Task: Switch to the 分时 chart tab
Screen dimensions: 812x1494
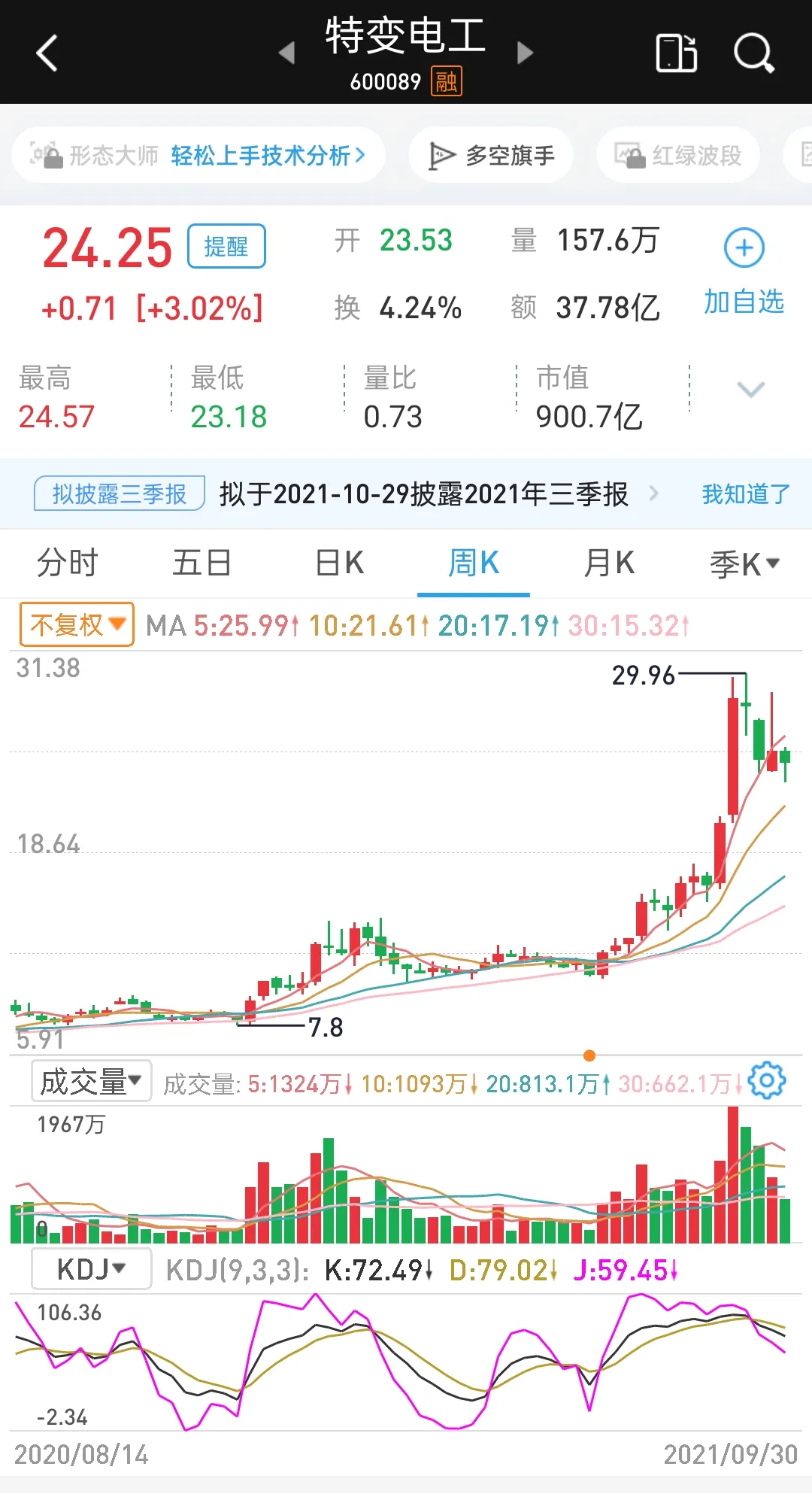Action: (68, 563)
